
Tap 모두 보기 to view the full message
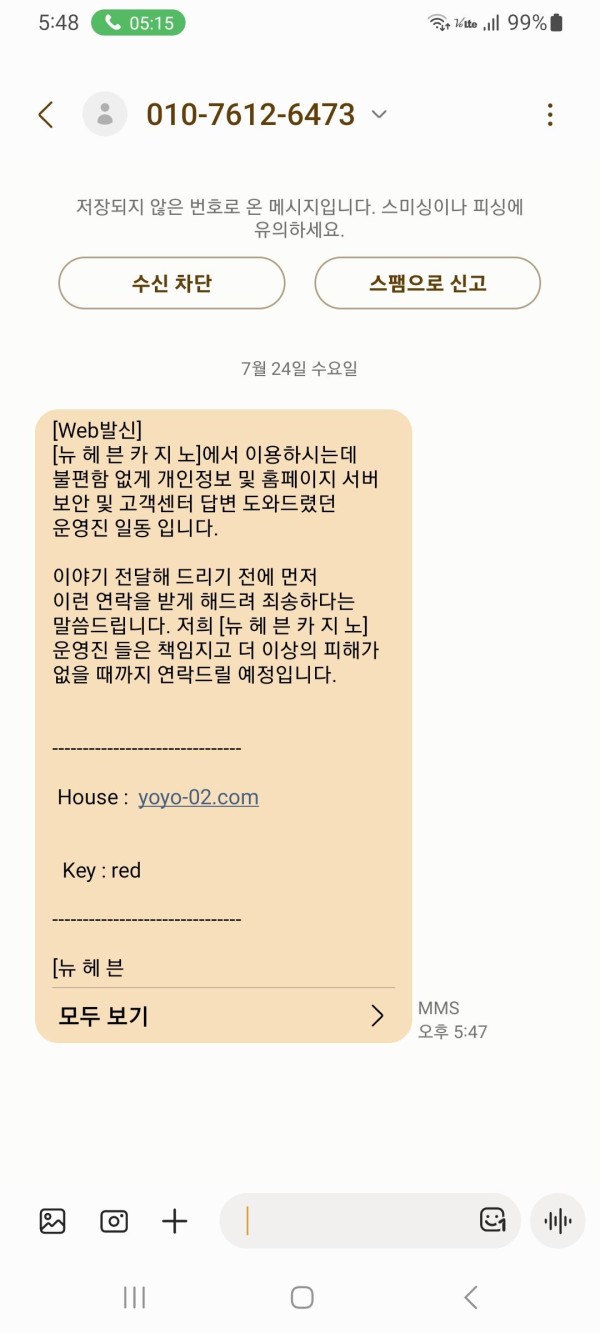(x=222, y=1016)
